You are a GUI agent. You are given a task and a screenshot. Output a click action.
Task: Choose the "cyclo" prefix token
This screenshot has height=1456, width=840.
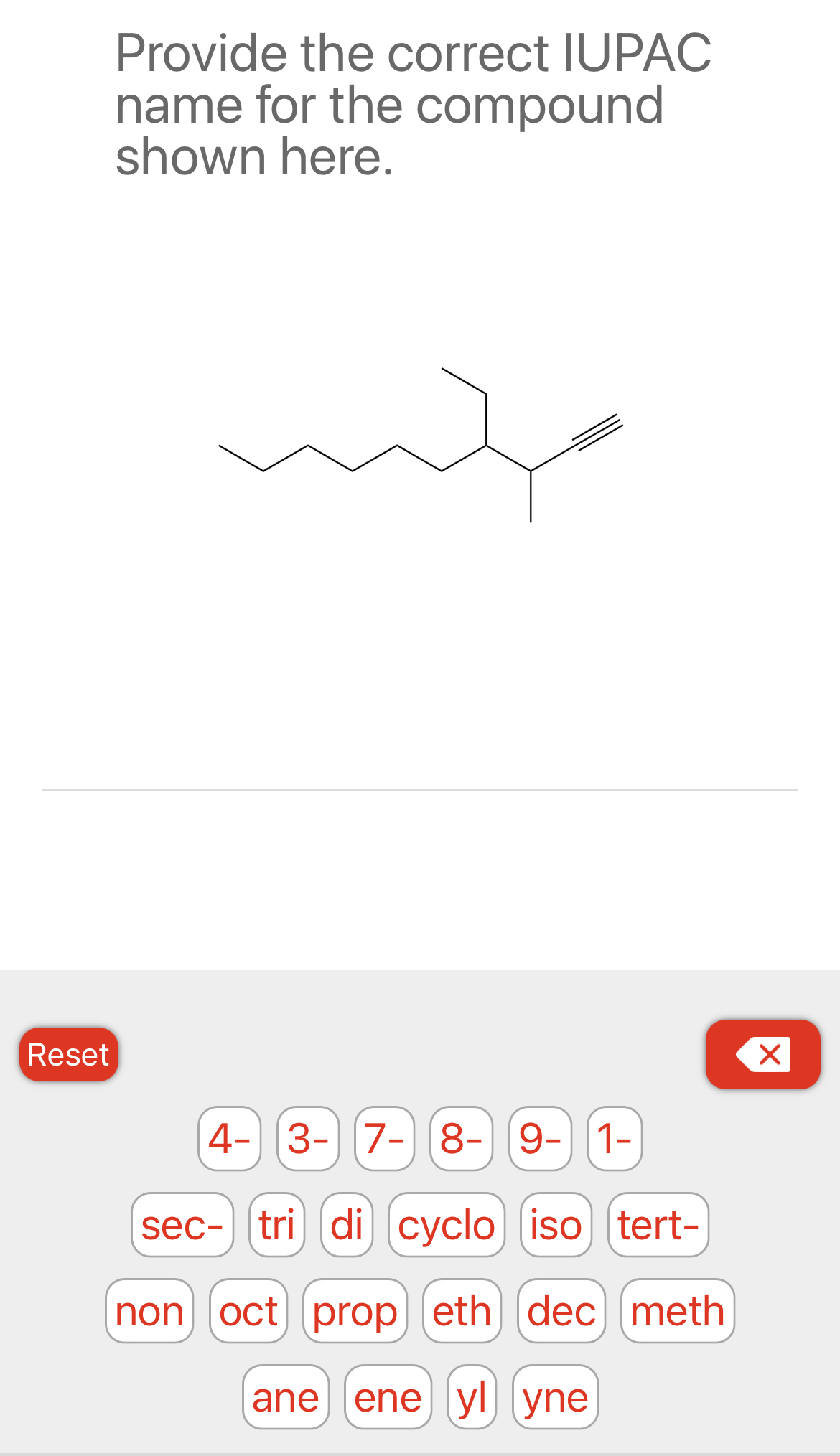(446, 1225)
